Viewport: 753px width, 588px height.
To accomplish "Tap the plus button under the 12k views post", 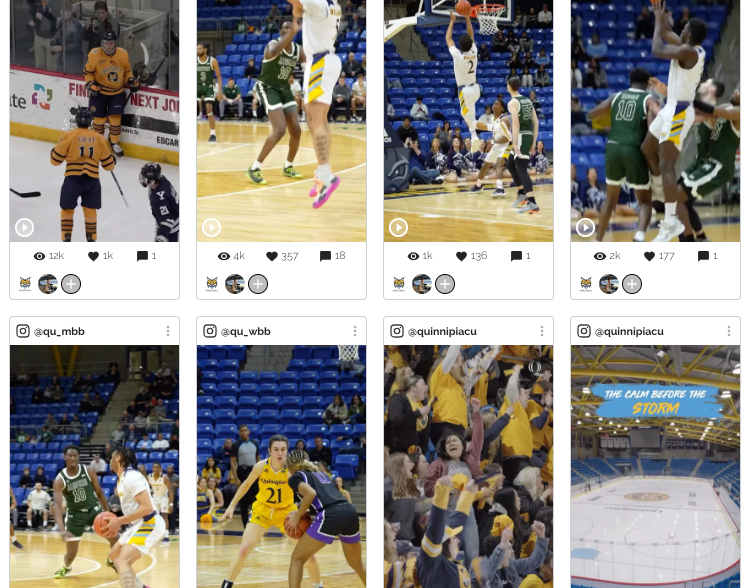I will [71, 284].
